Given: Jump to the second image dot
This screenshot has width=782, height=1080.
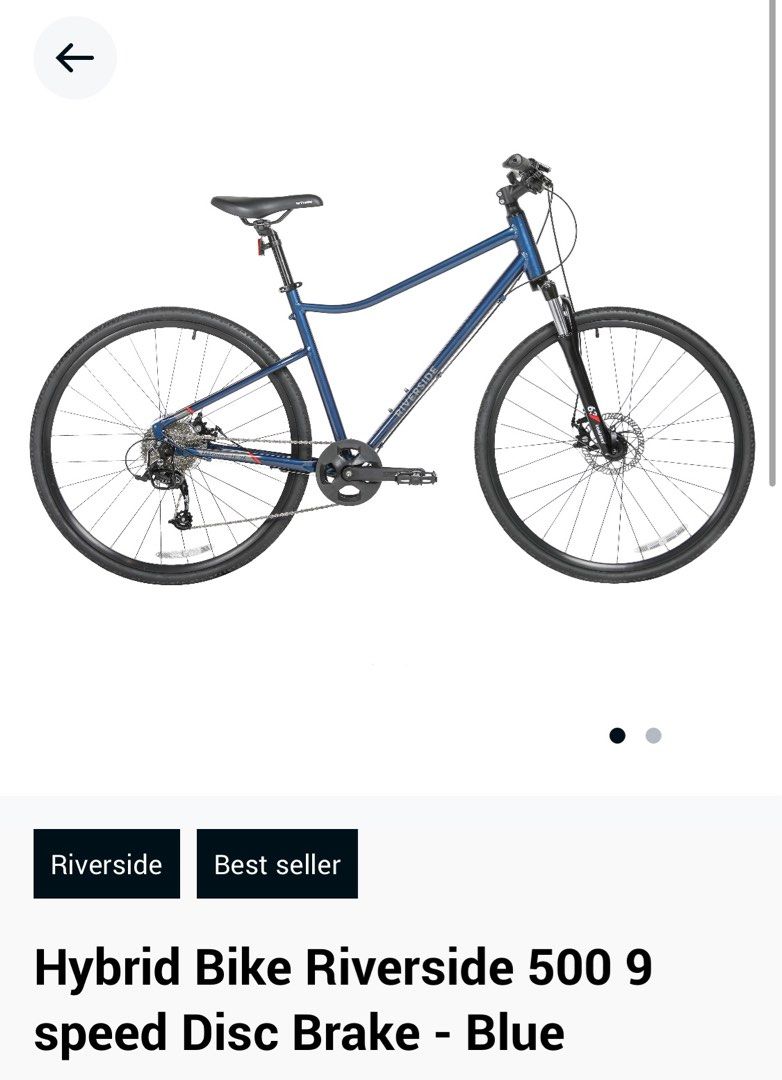Looking at the screenshot, I should pyautogui.click(x=653, y=736).
